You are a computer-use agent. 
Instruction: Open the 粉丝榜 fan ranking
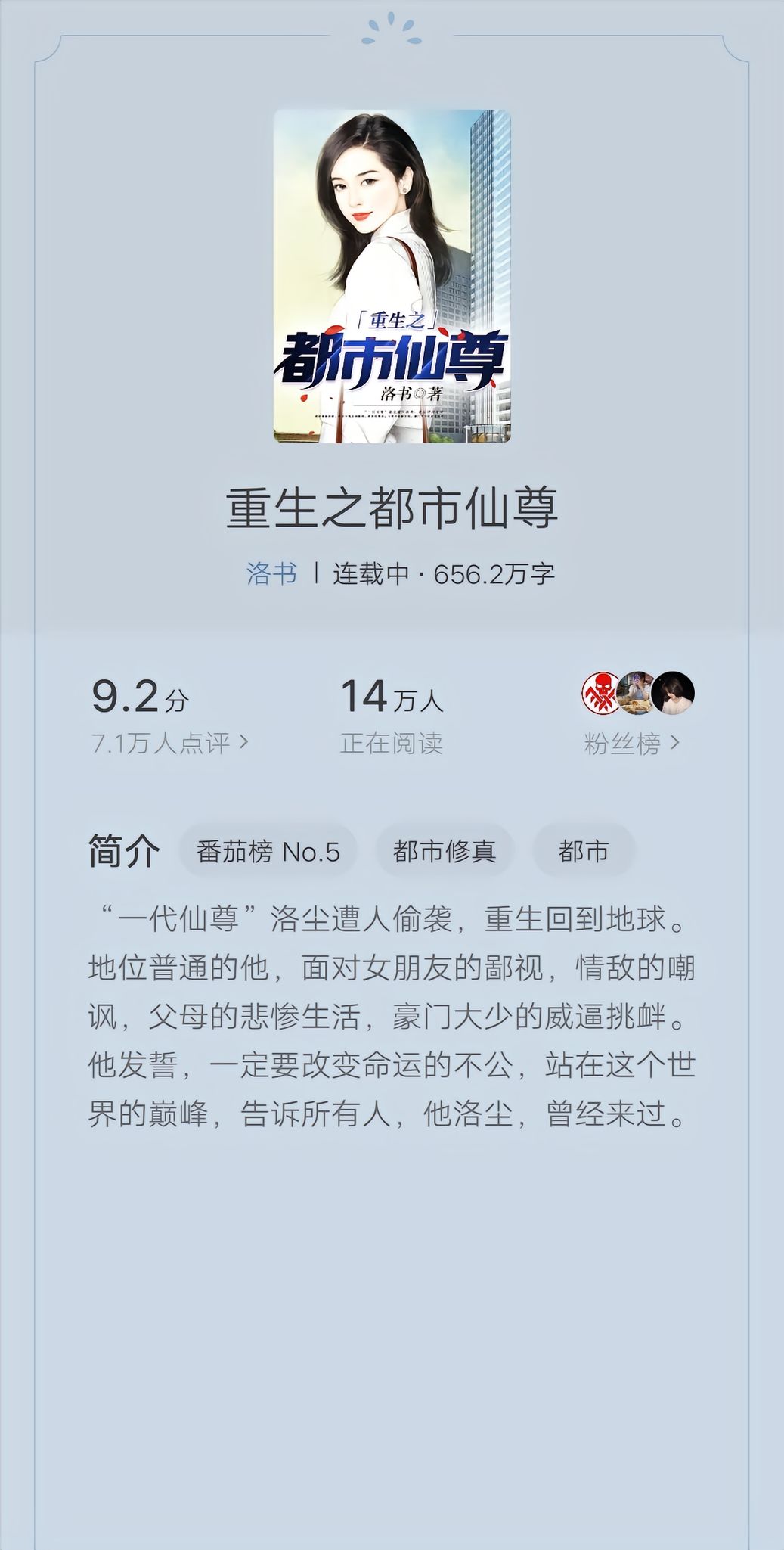632,744
